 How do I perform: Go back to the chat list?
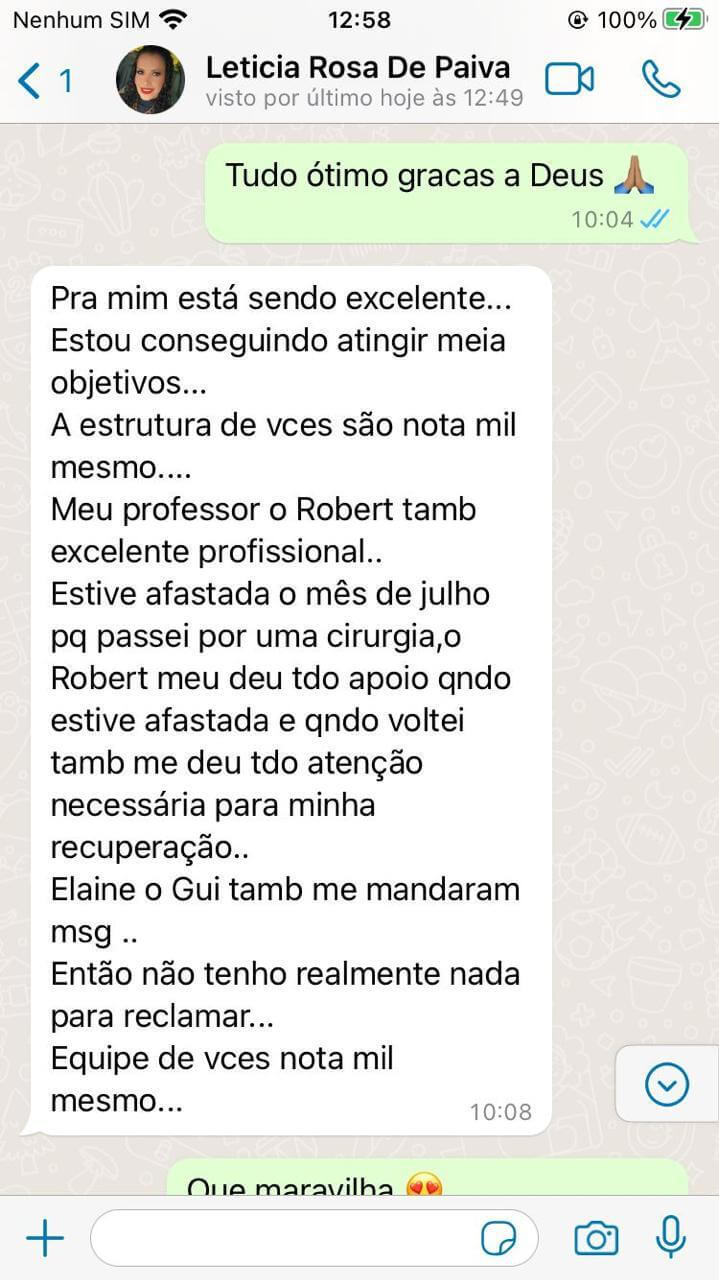coord(40,80)
